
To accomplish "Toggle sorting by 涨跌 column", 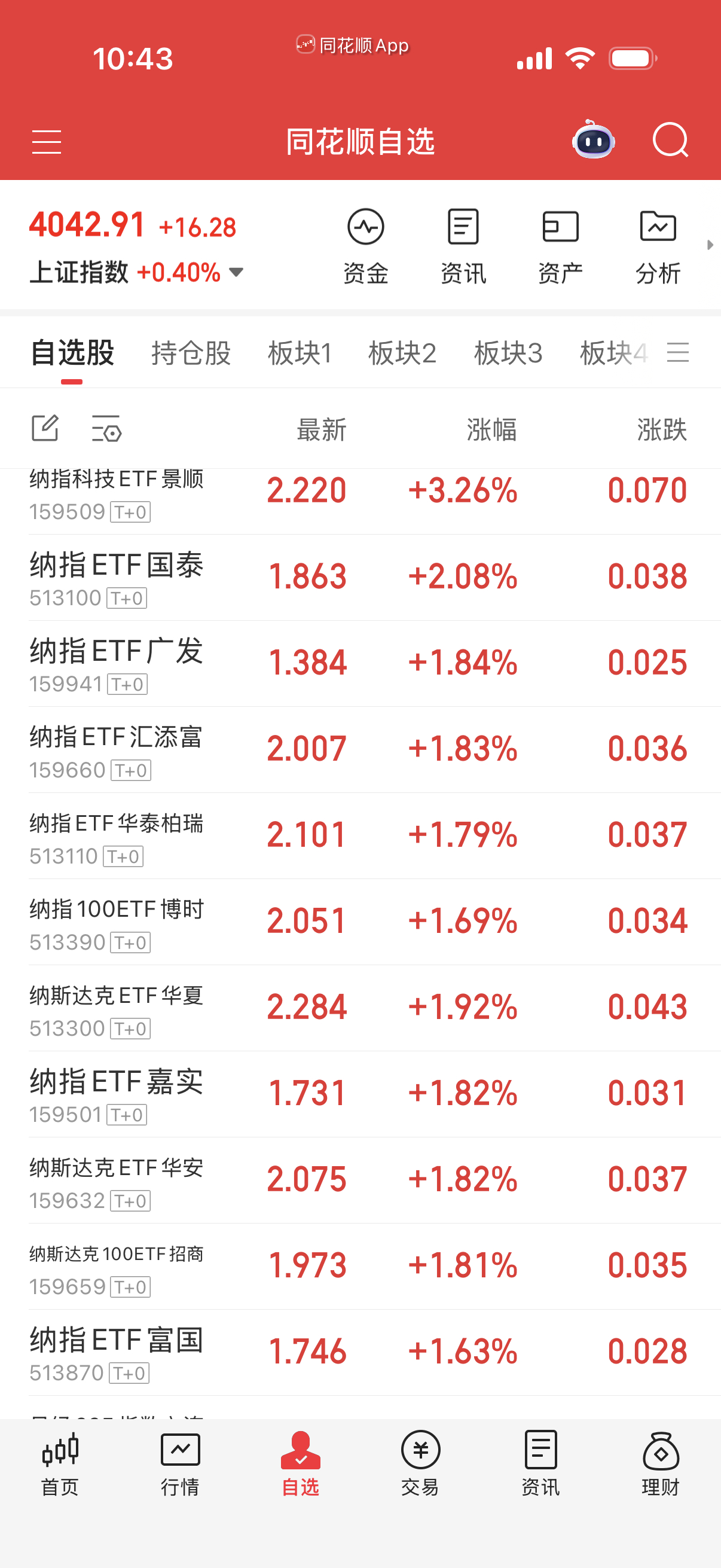I will tap(662, 431).
